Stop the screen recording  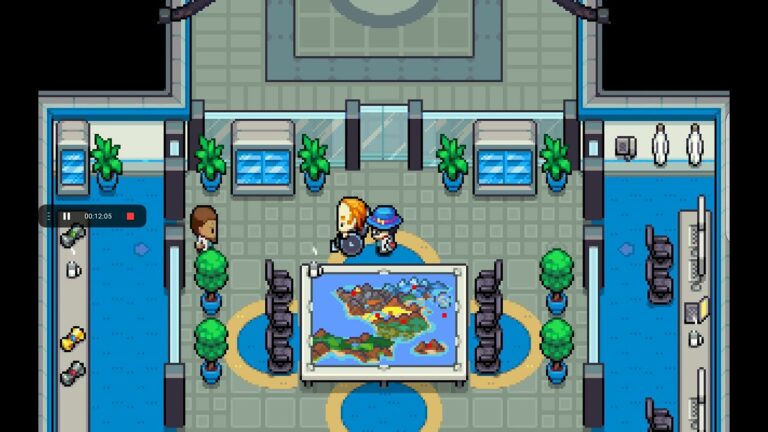pos(129,216)
